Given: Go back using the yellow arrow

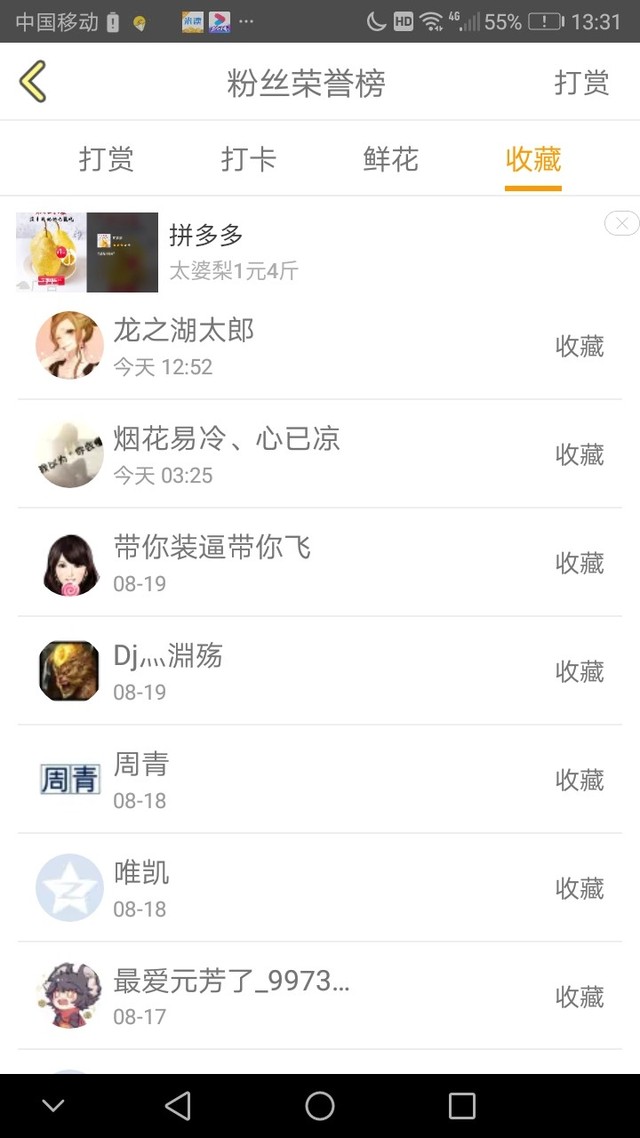Looking at the screenshot, I should click(x=33, y=81).
